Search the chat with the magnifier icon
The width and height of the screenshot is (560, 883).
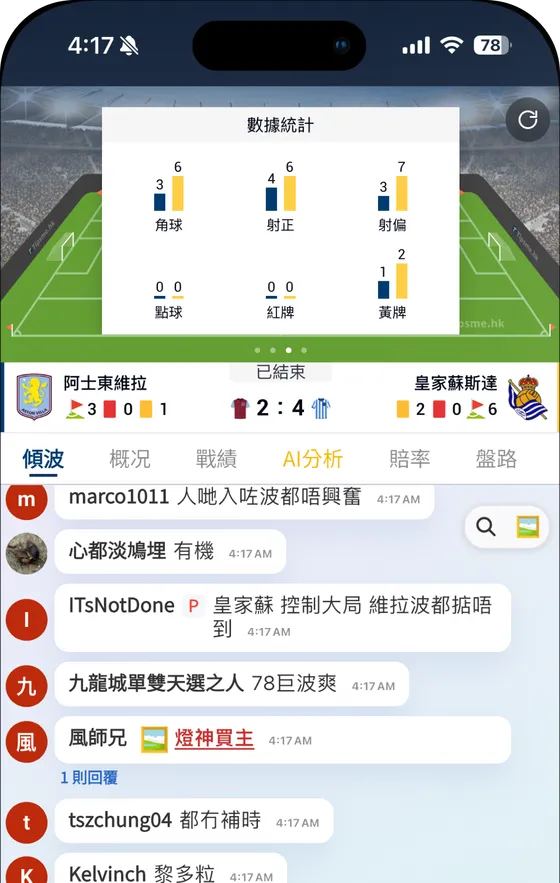(x=486, y=527)
